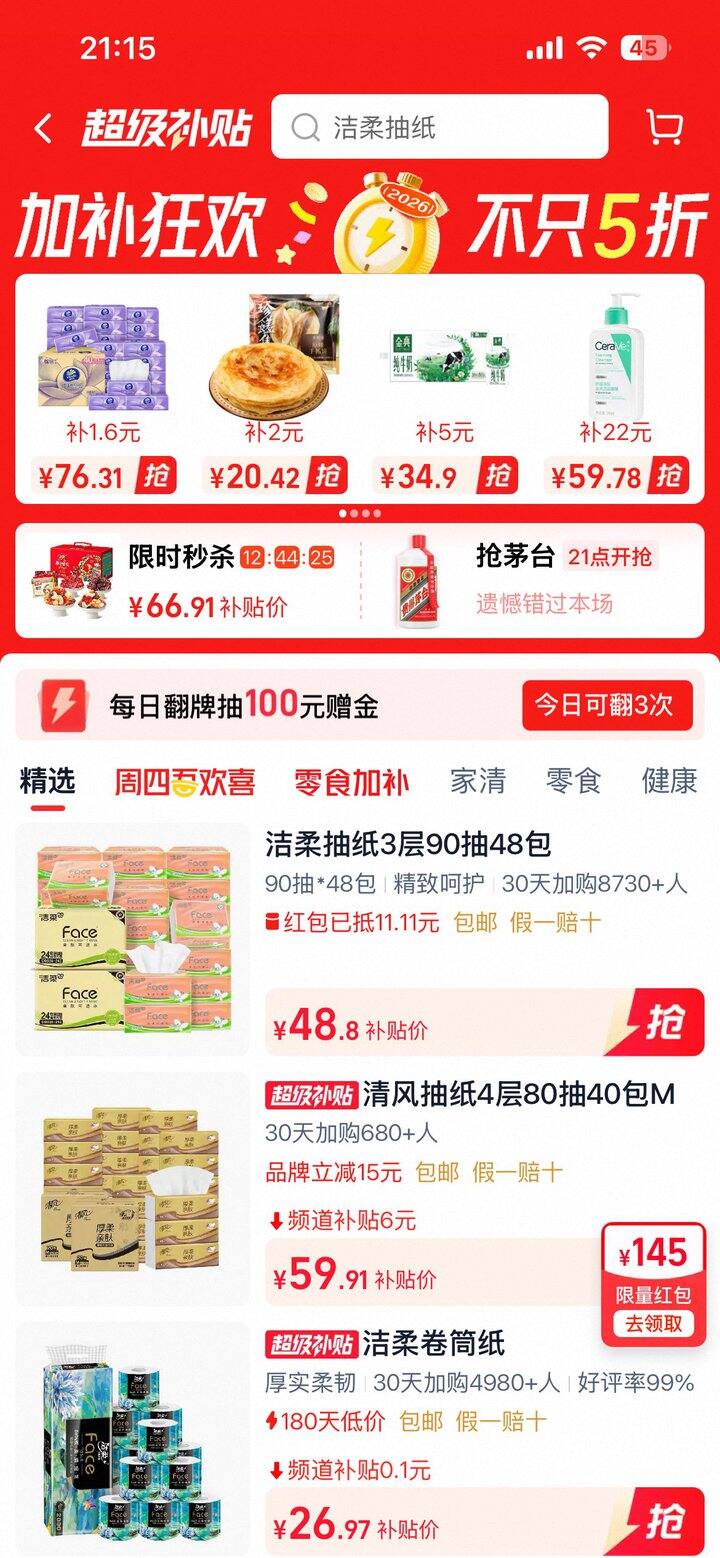Switch to the 周四喜欢喜 tab

[185, 781]
